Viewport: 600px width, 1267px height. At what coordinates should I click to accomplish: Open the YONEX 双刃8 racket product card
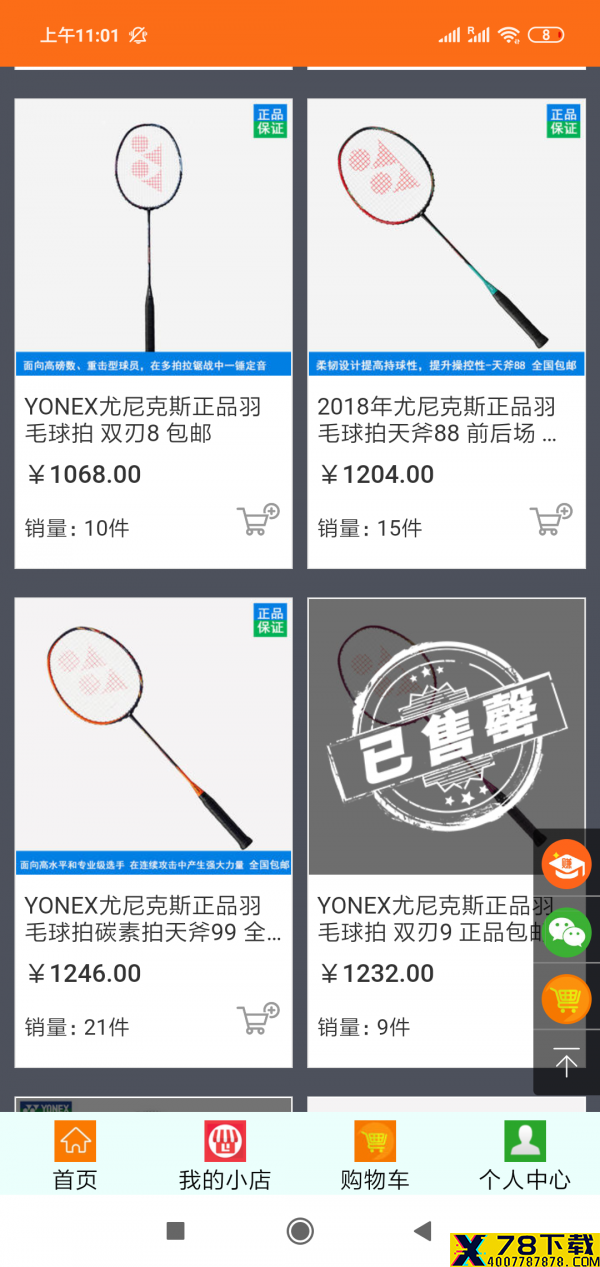[153, 333]
